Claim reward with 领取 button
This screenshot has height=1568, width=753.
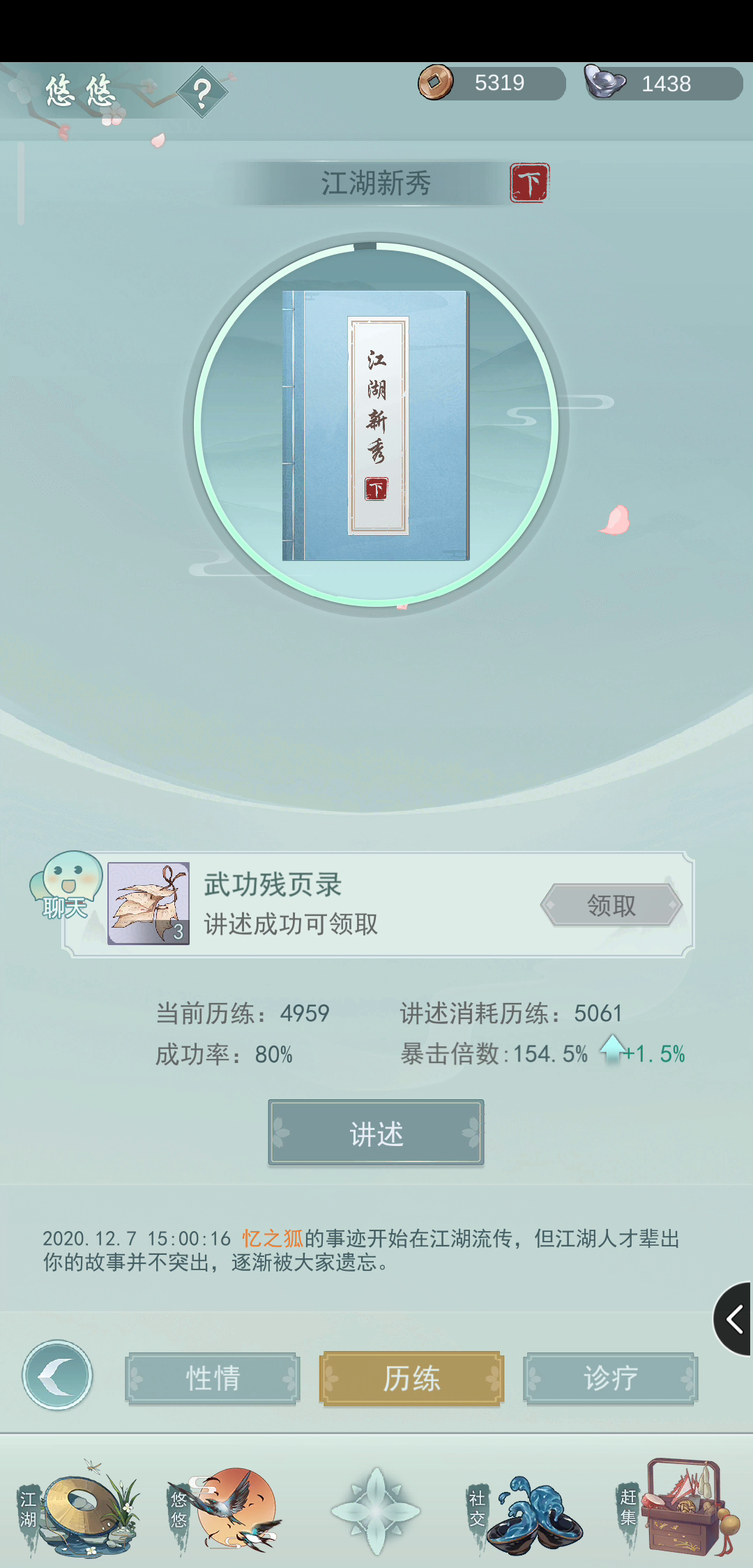(611, 905)
